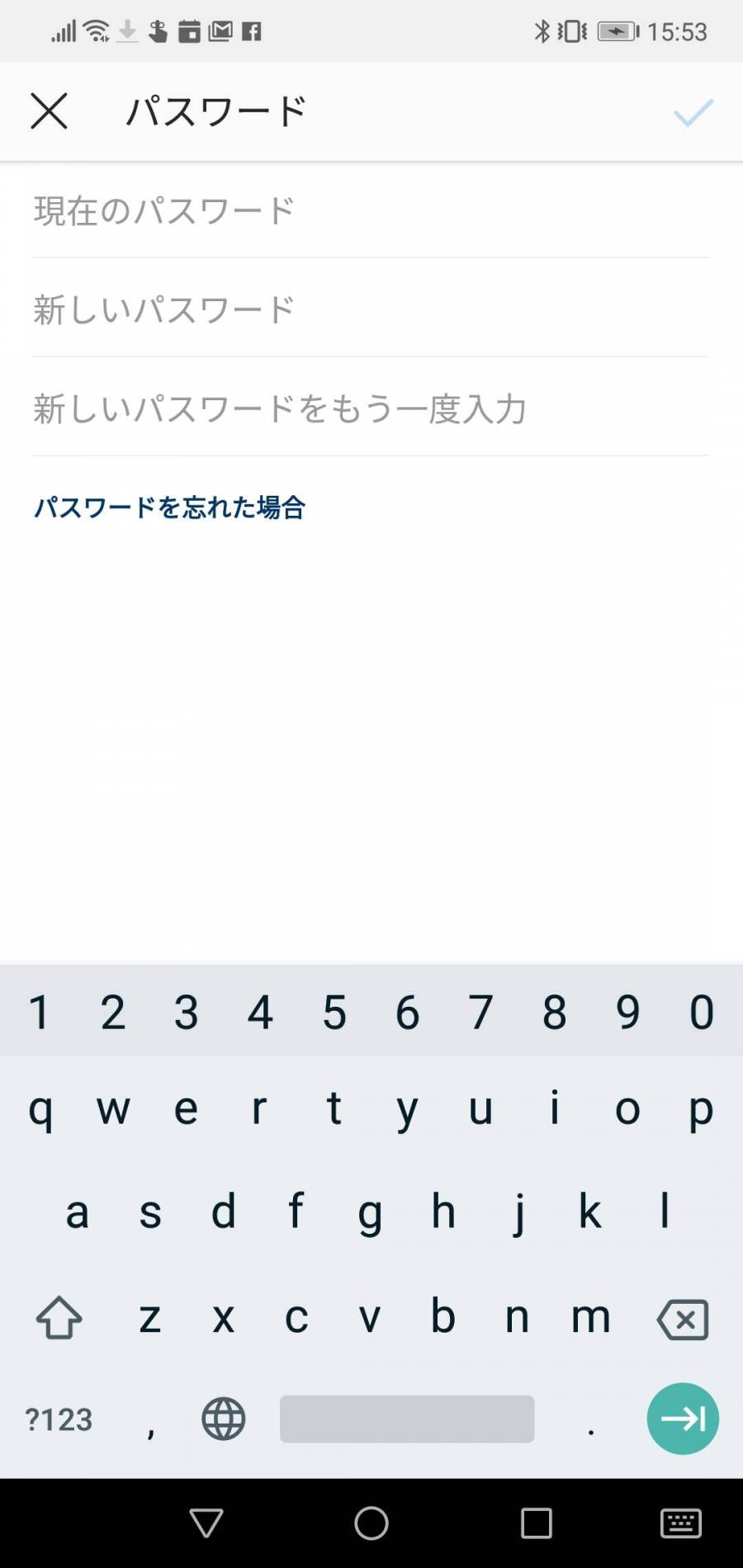Tap the green next-field key

(683, 1419)
